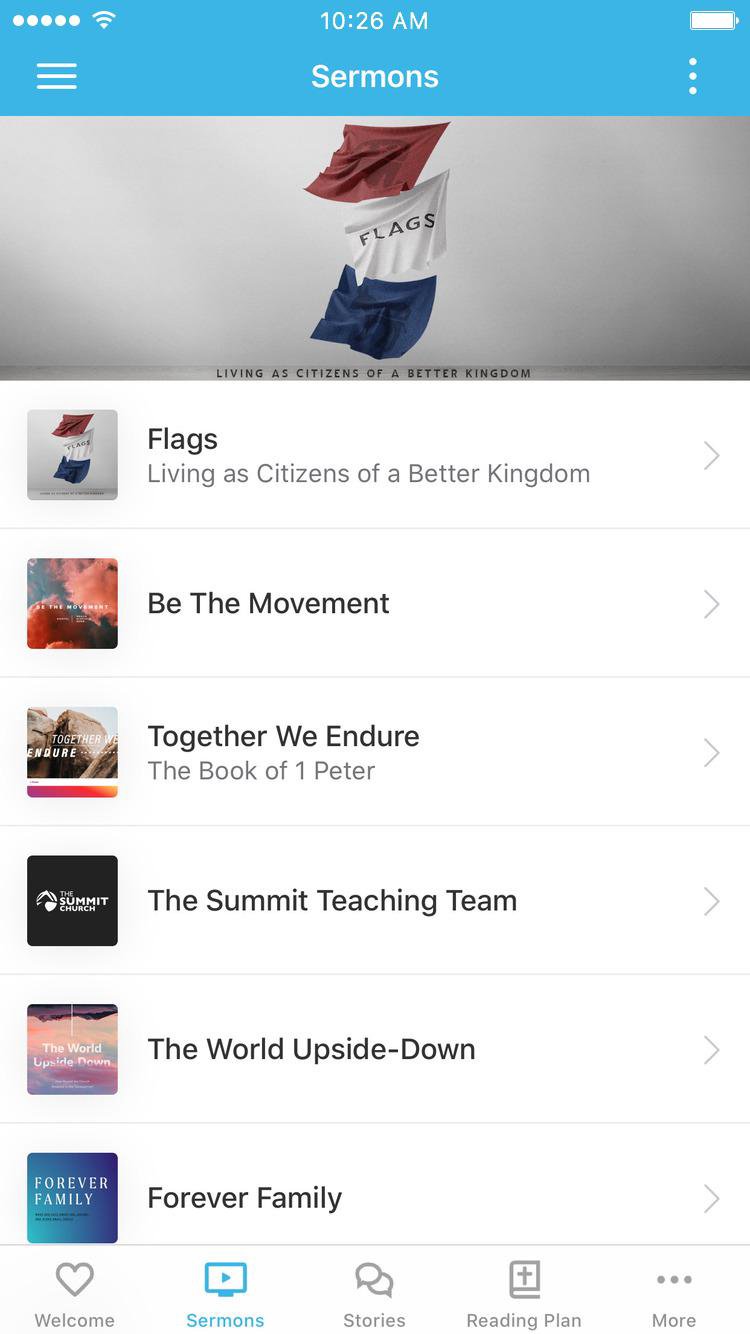Switch to the Welcome tab
Screen dimensions: 750x1334
pos(75,1293)
